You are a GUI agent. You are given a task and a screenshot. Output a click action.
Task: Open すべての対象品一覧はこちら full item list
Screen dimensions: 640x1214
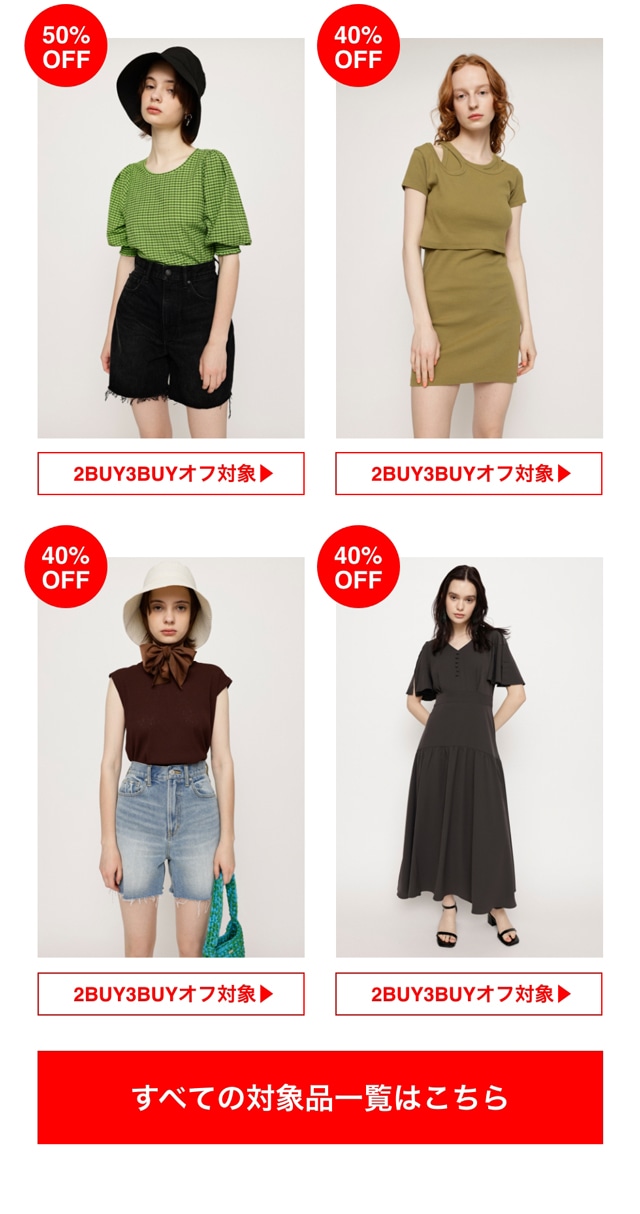coord(320,1097)
